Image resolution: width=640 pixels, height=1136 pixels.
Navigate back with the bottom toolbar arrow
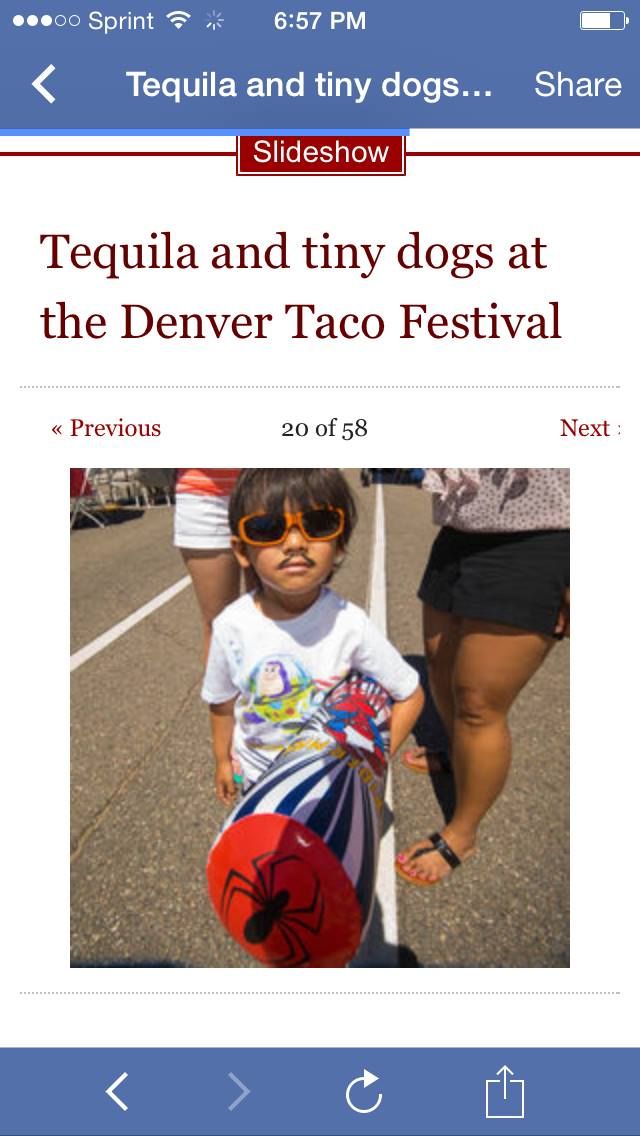(x=117, y=1091)
